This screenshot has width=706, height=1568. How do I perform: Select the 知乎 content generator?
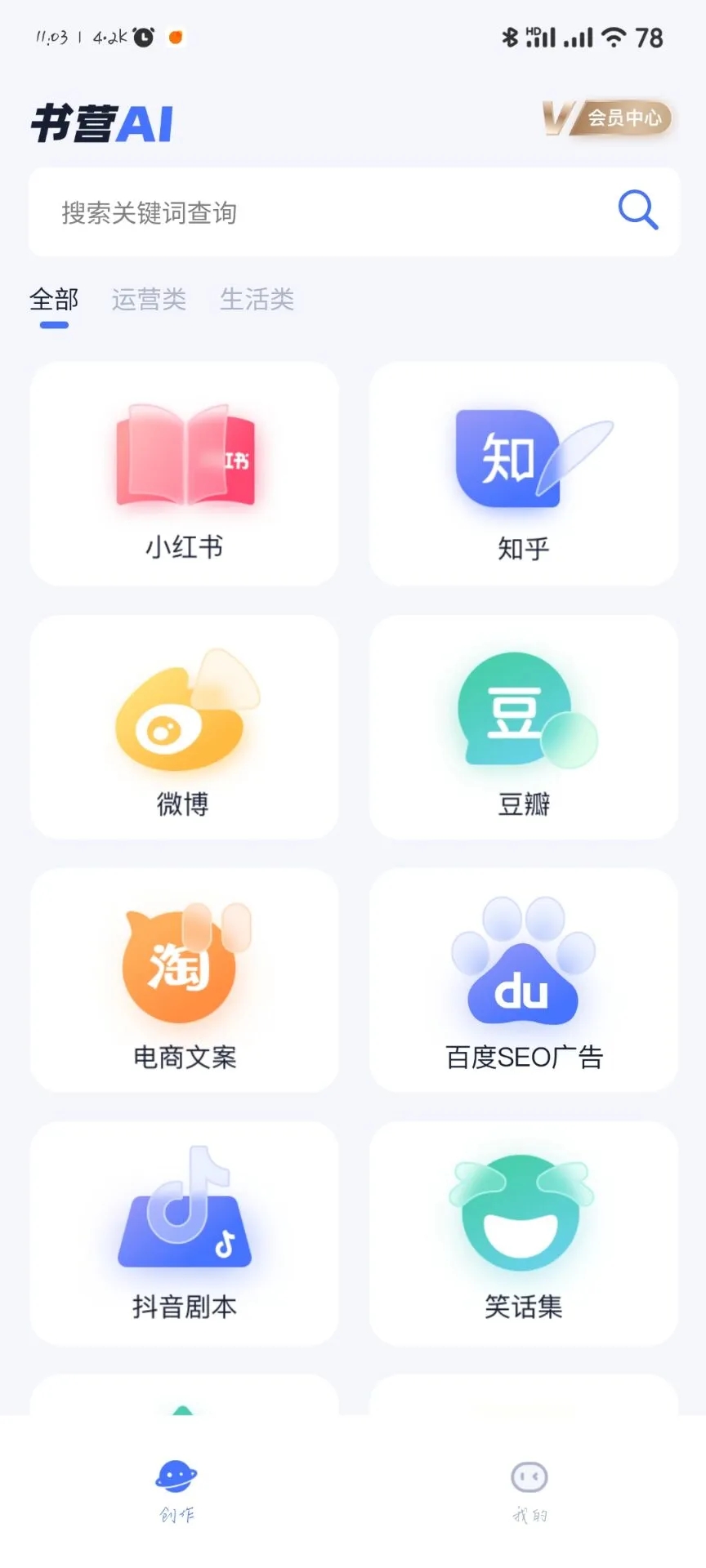[523, 474]
